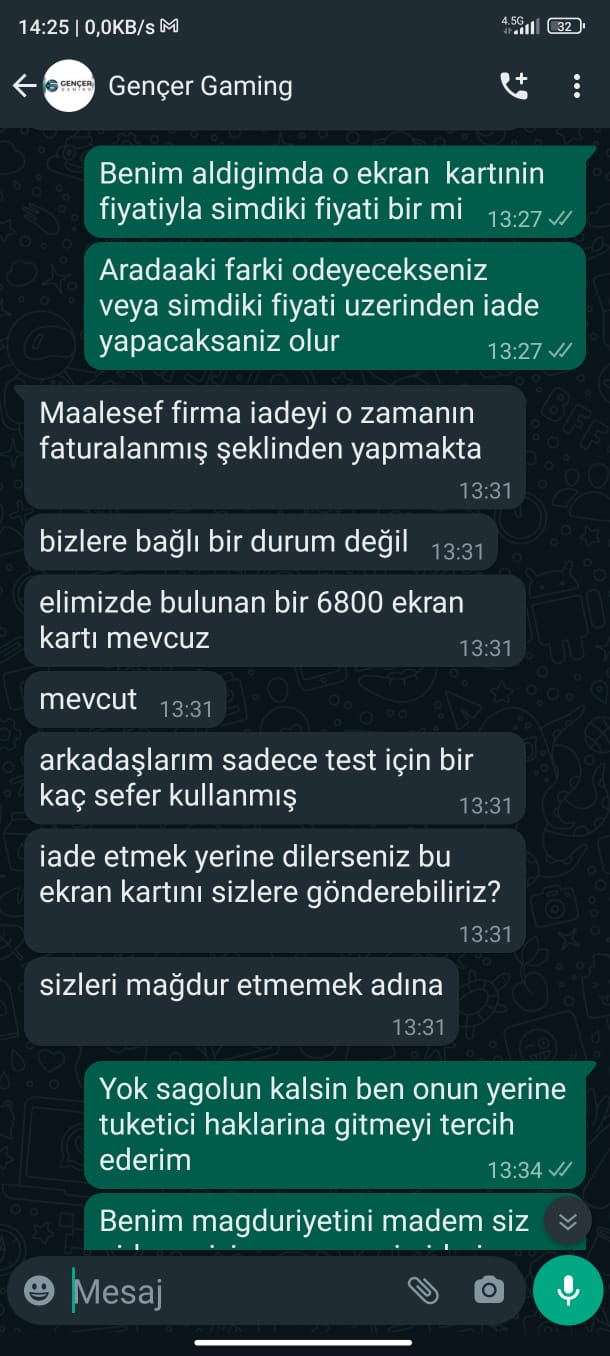Go back to the chat list

[x=24, y=87]
